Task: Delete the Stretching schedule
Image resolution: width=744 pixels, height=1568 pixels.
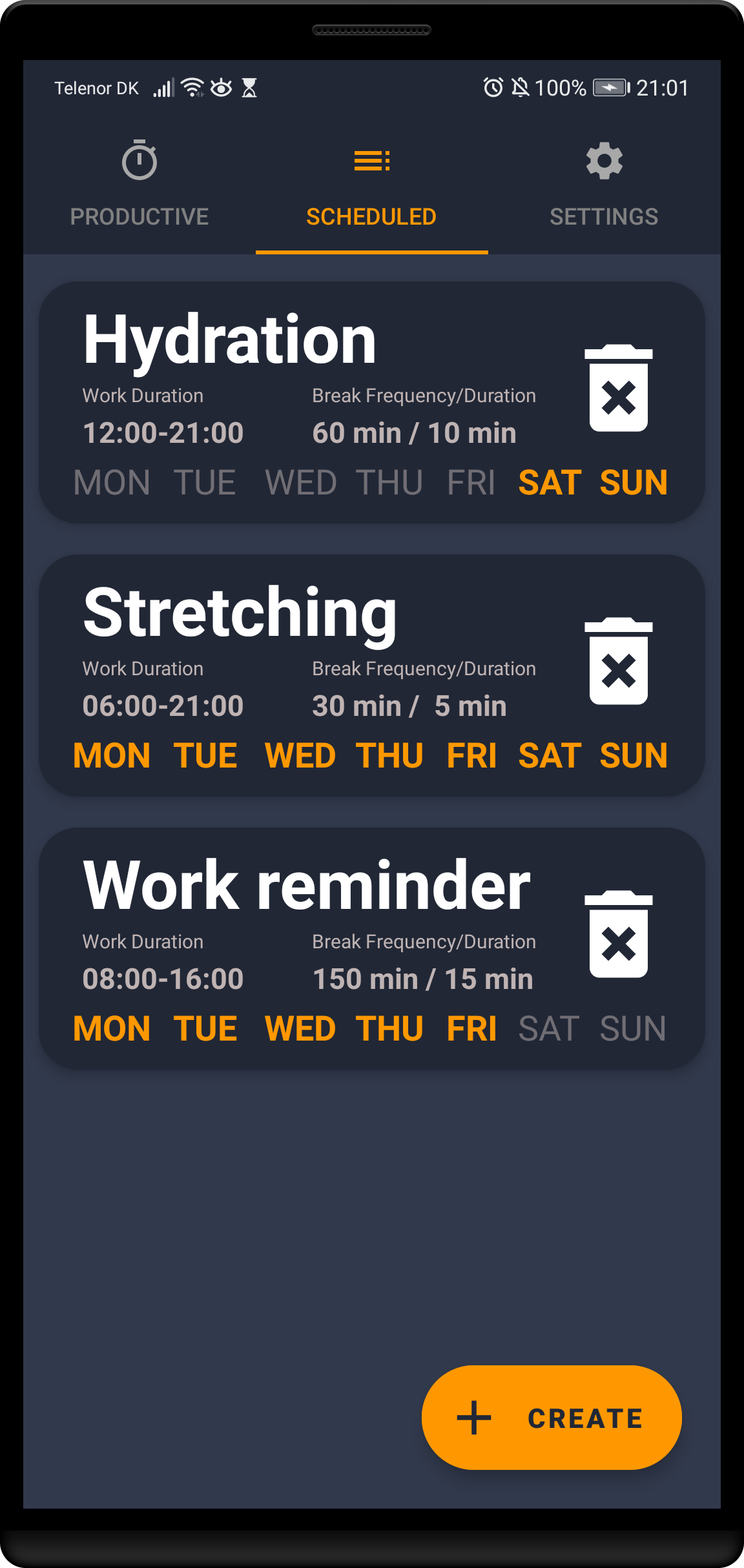Action: tap(619, 662)
